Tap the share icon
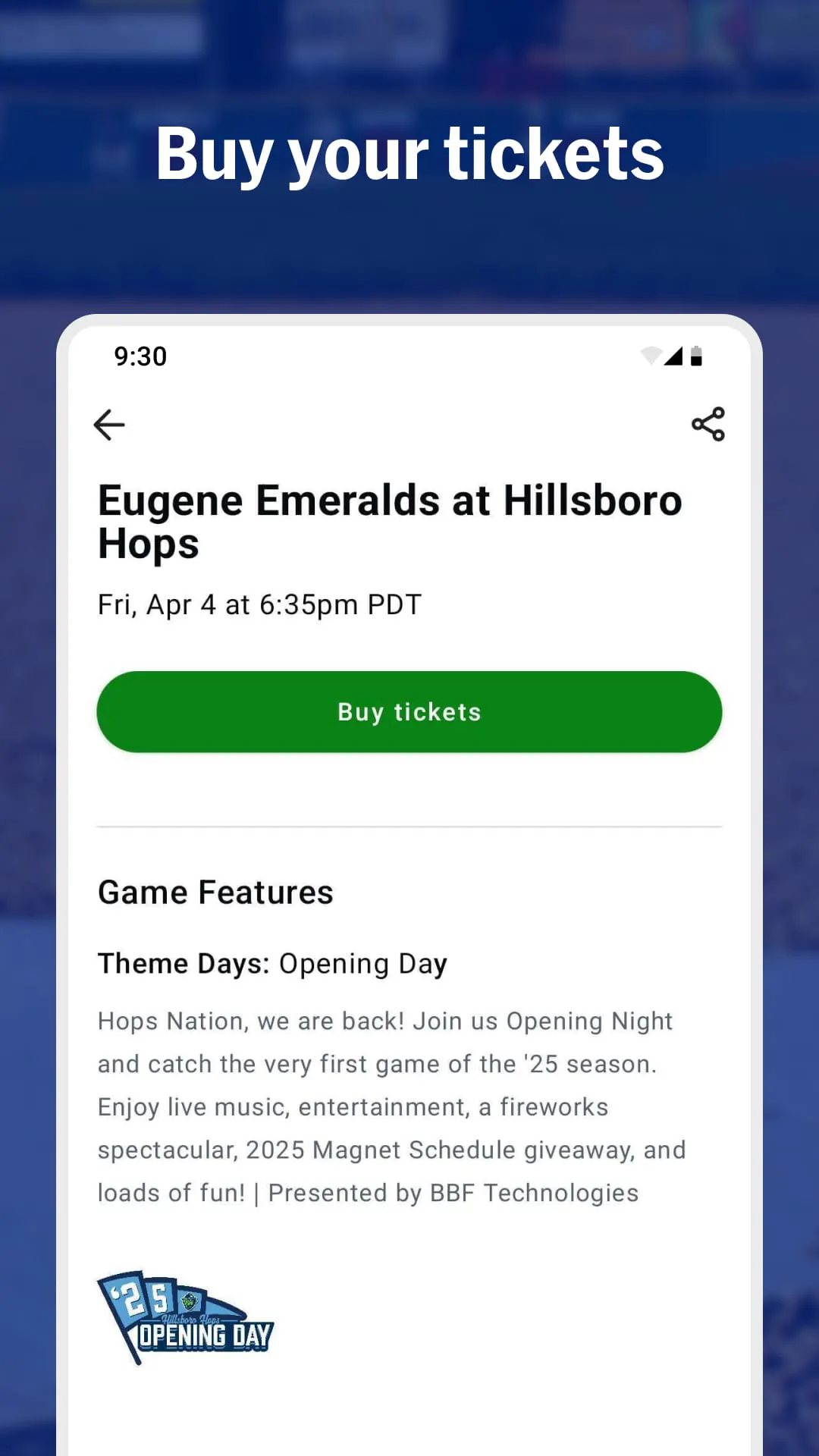The height and width of the screenshot is (1456, 819). 708,424
